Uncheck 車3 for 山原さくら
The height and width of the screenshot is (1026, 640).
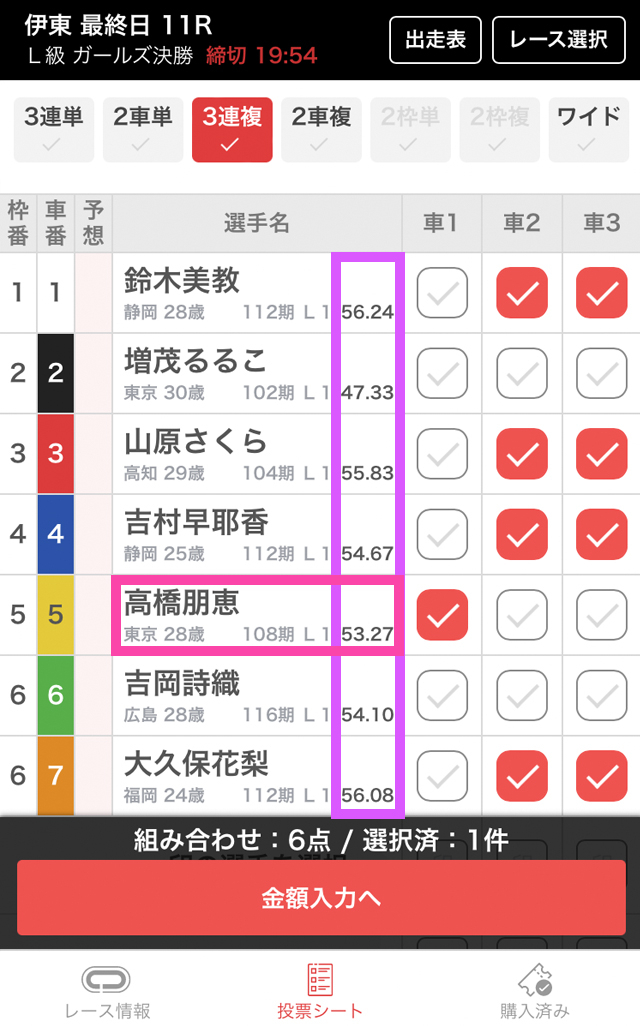601,453
